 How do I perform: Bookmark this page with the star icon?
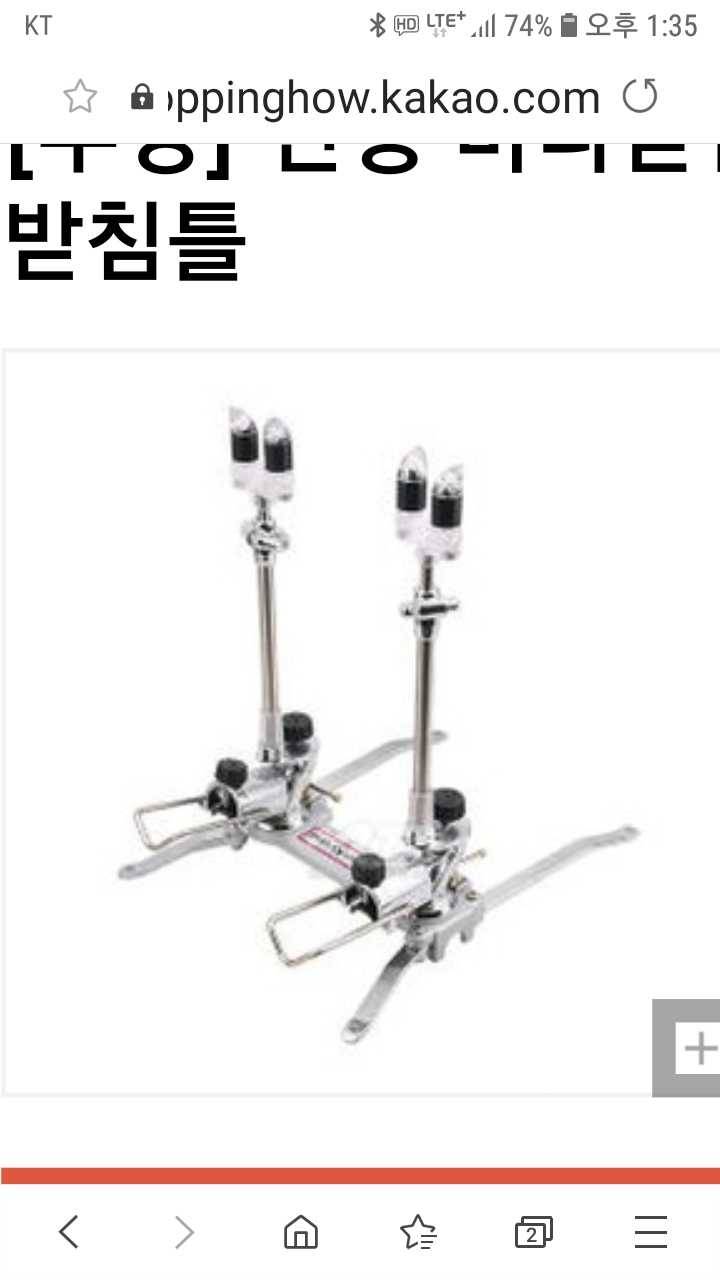tap(80, 97)
